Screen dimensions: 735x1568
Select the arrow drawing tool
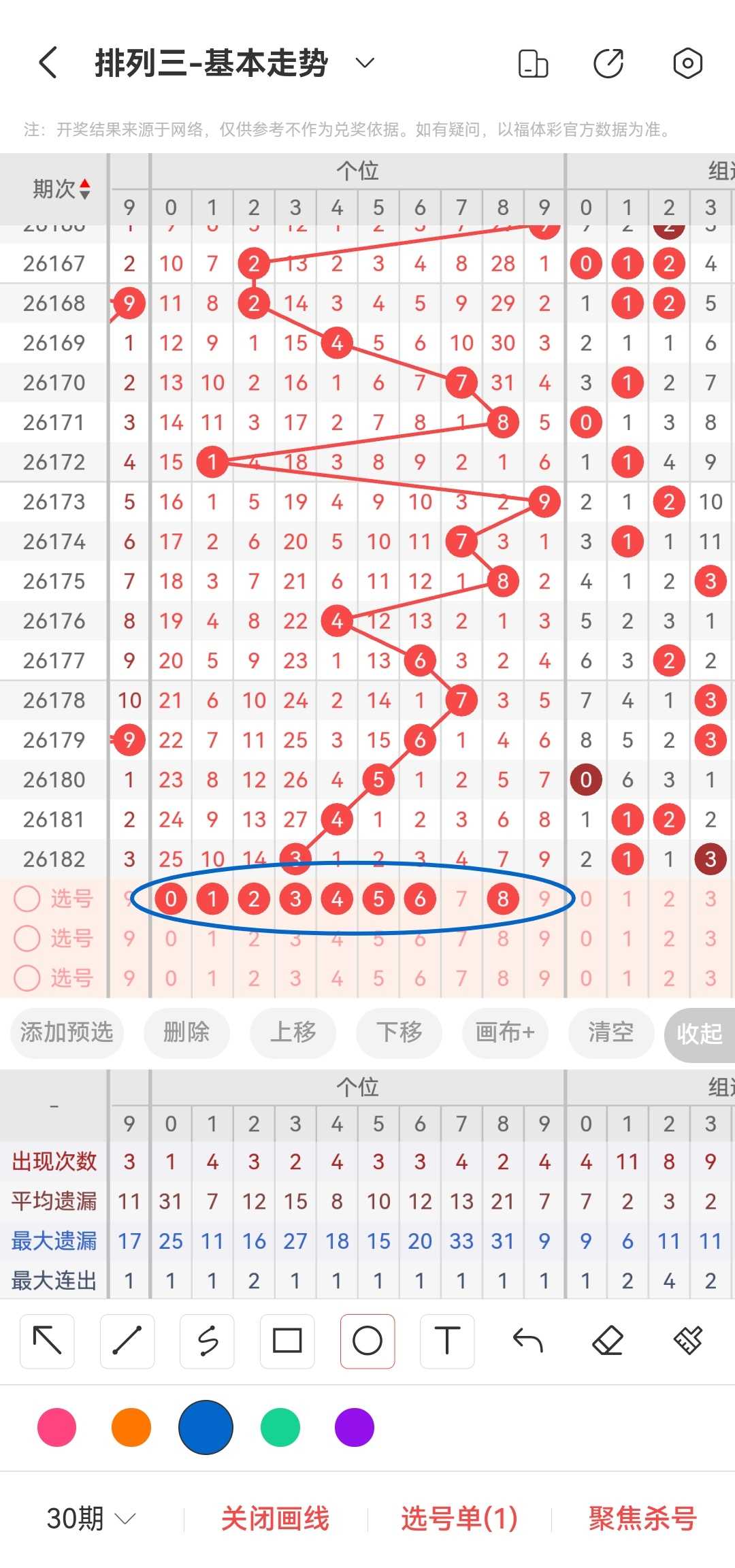tap(47, 1341)
